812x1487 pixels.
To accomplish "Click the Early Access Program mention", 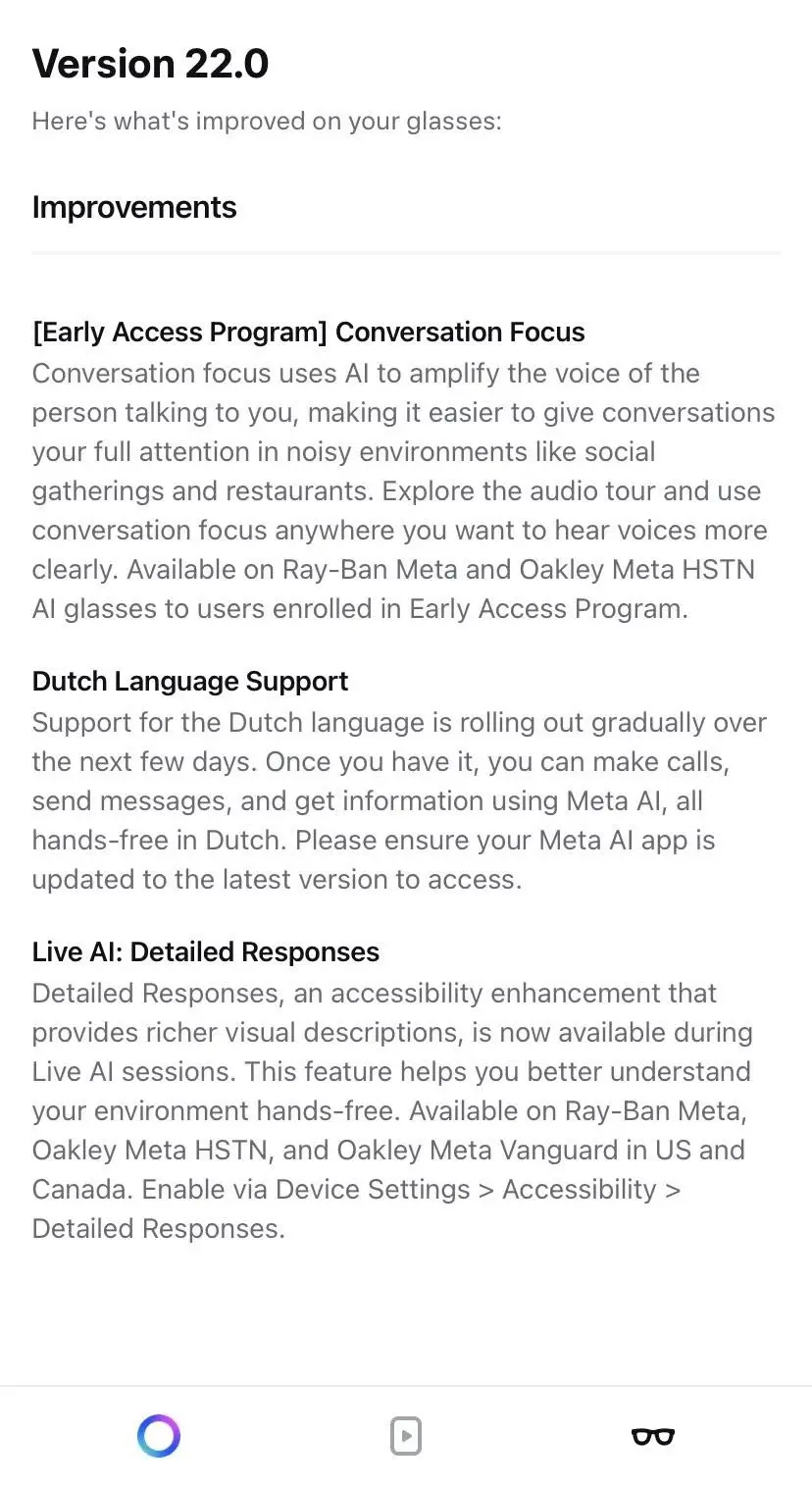I will tap(178, 332).
